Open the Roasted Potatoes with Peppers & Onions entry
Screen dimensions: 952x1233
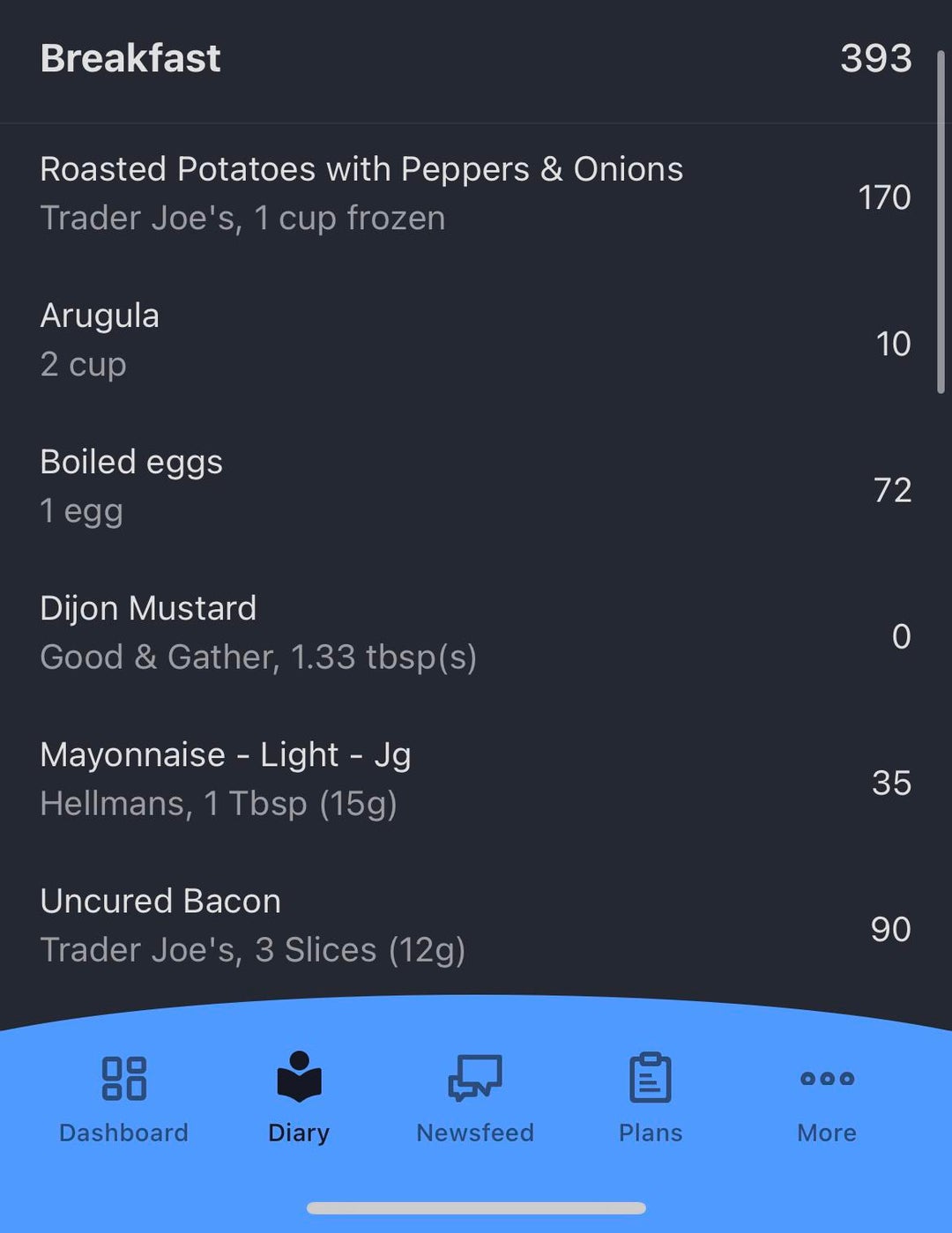pyautogui.click(x=361, y=194)
